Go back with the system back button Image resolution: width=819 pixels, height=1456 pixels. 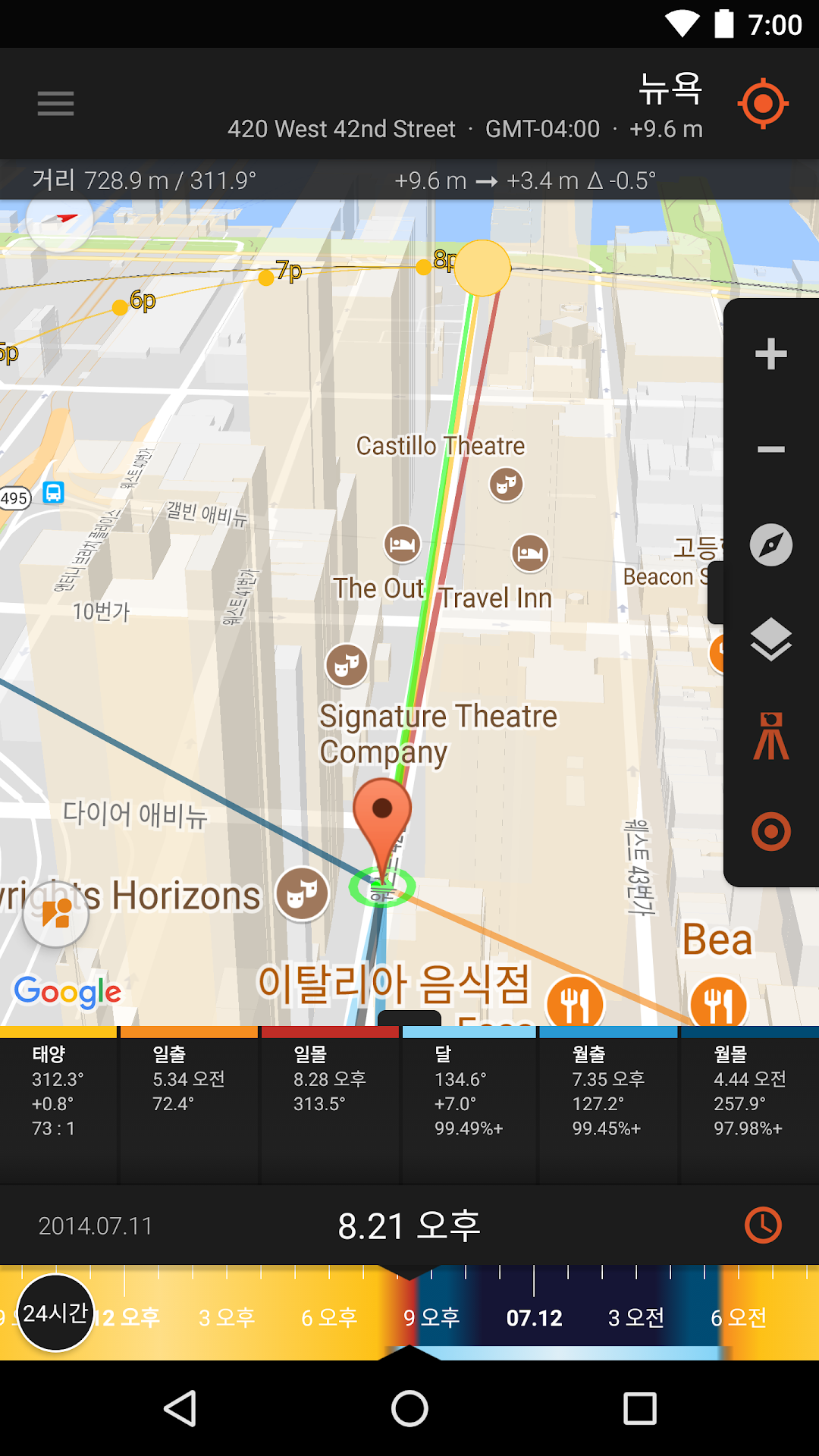click(x=180, y=1408)
